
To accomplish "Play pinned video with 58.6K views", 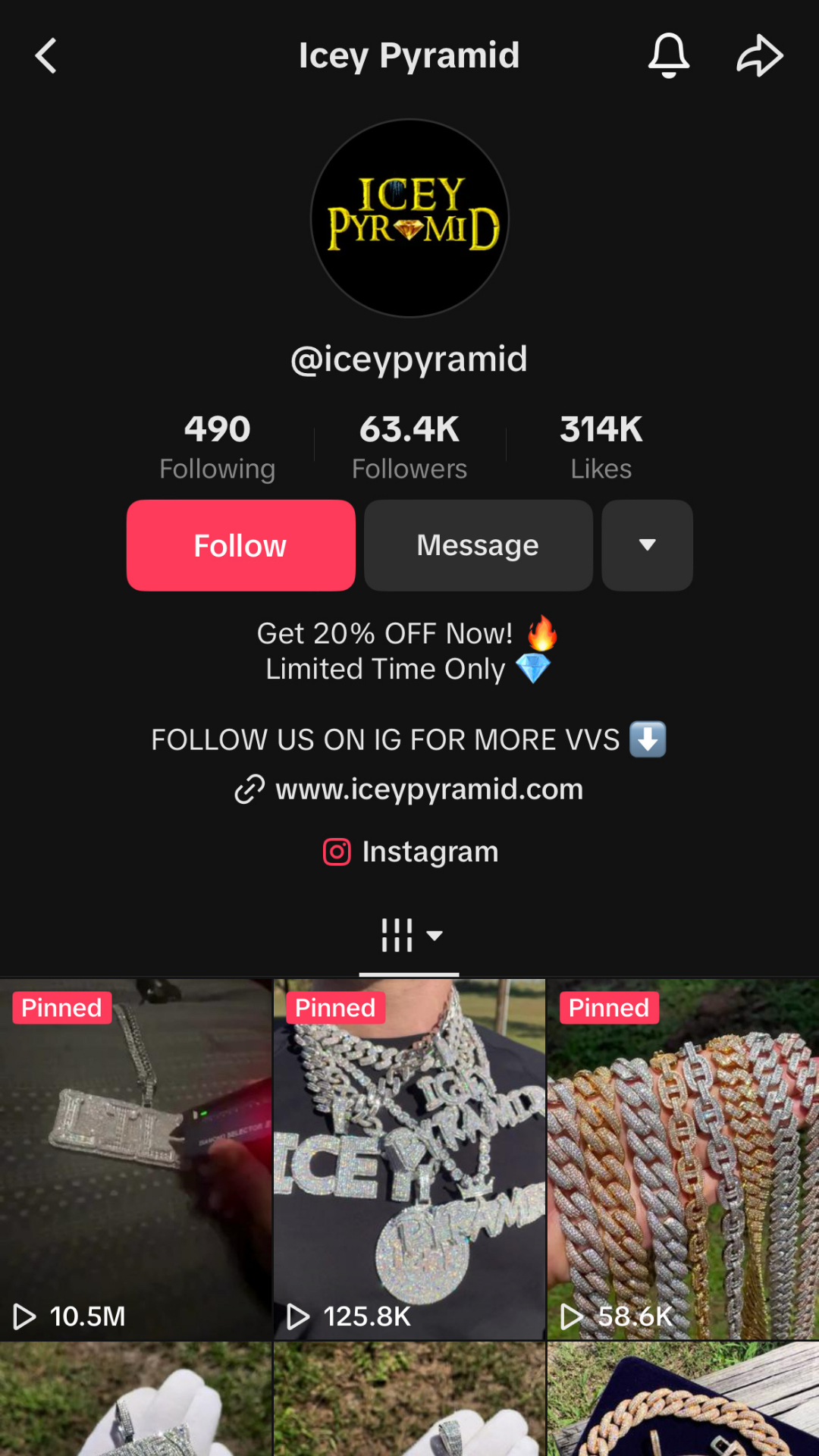I will [682, 1159].
